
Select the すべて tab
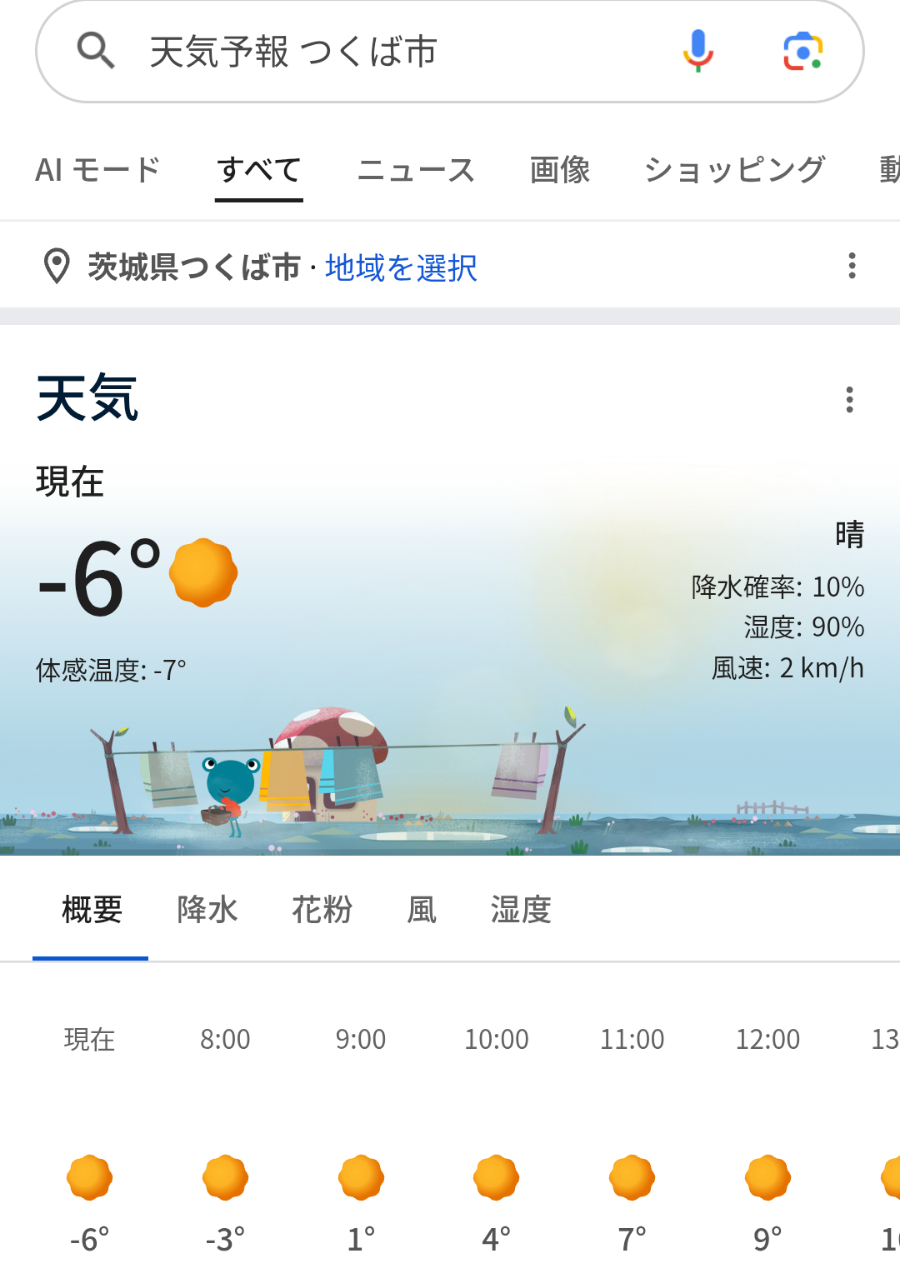[259, 170]
